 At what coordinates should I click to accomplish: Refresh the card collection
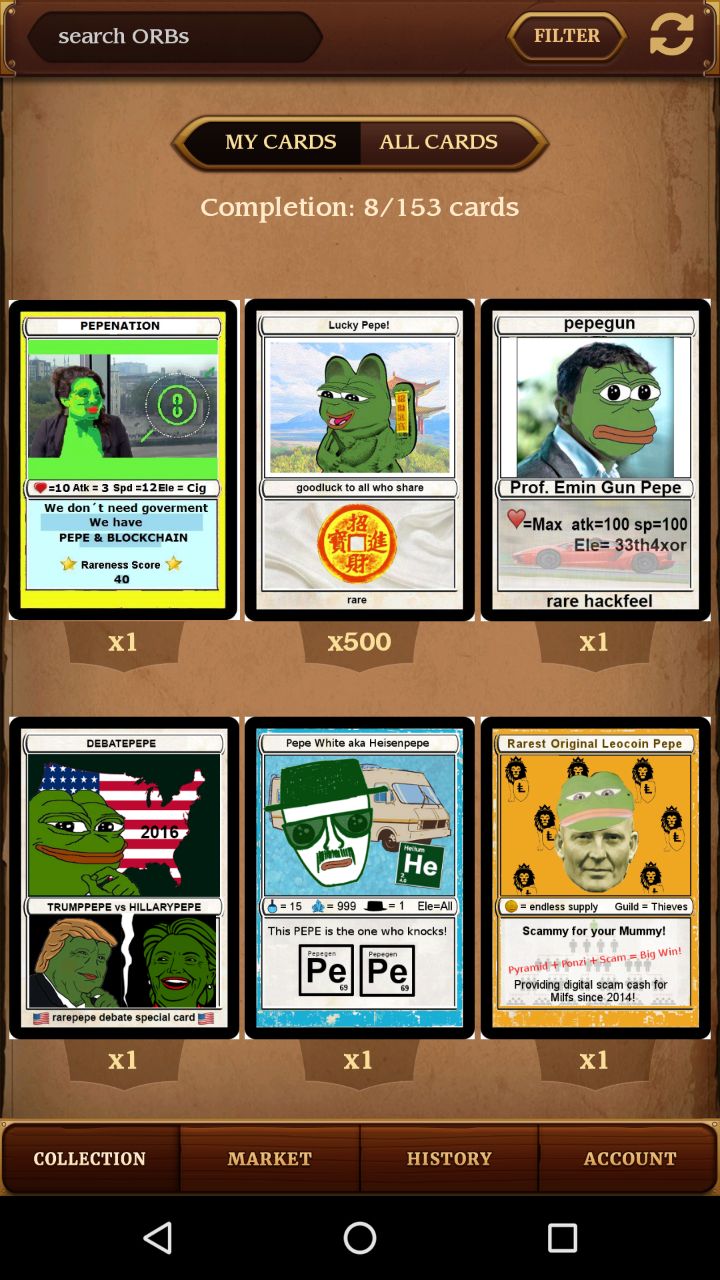pyautogui.click(x=672, y=35)
